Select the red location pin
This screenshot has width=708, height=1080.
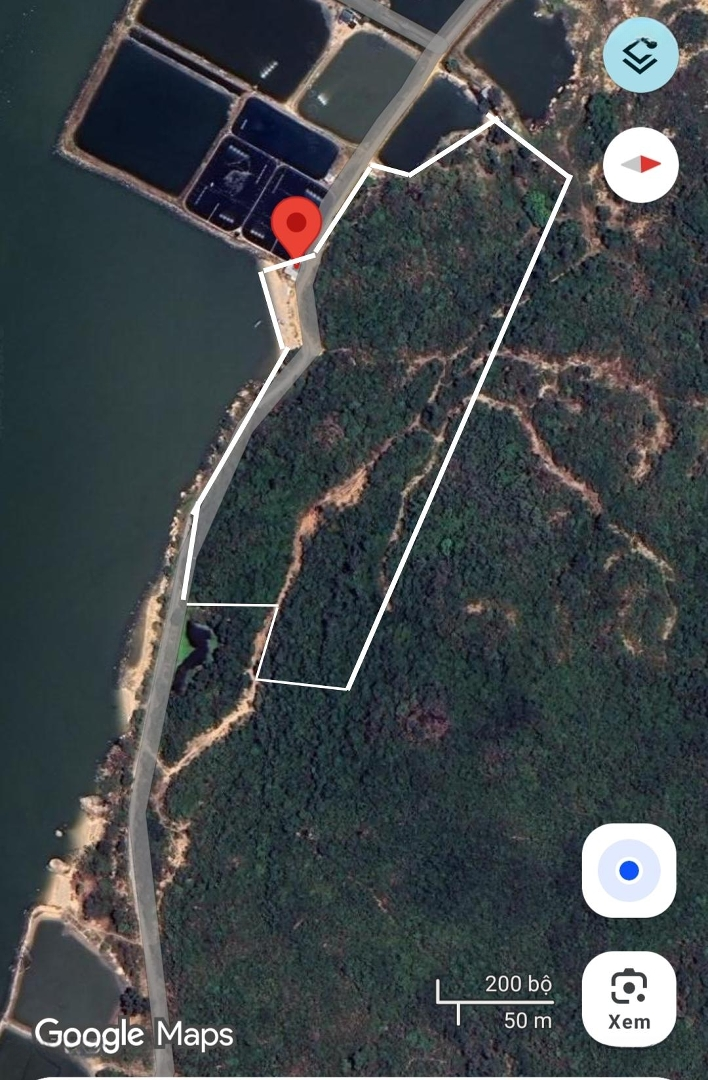click(x=296, y=224)
